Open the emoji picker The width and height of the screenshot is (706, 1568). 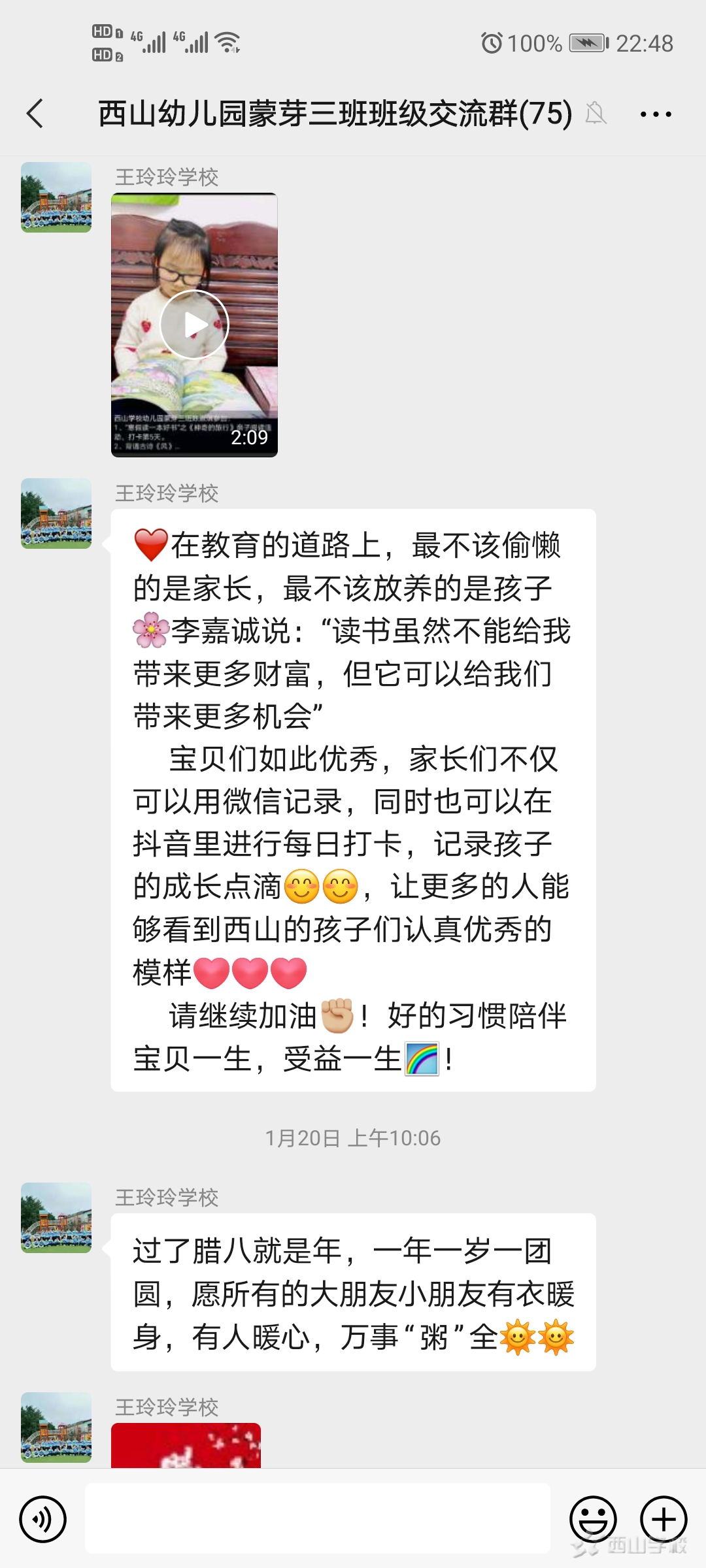coord(593,1519)
